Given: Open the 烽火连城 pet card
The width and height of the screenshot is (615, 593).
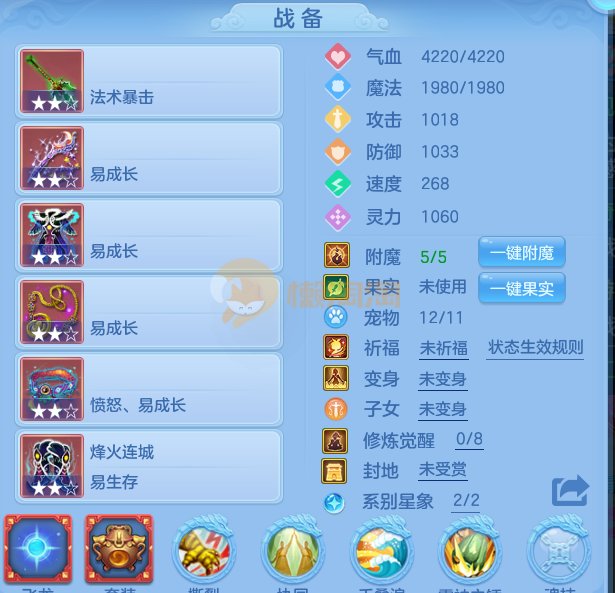Looking at the screenshot, I should pos(150,466).
